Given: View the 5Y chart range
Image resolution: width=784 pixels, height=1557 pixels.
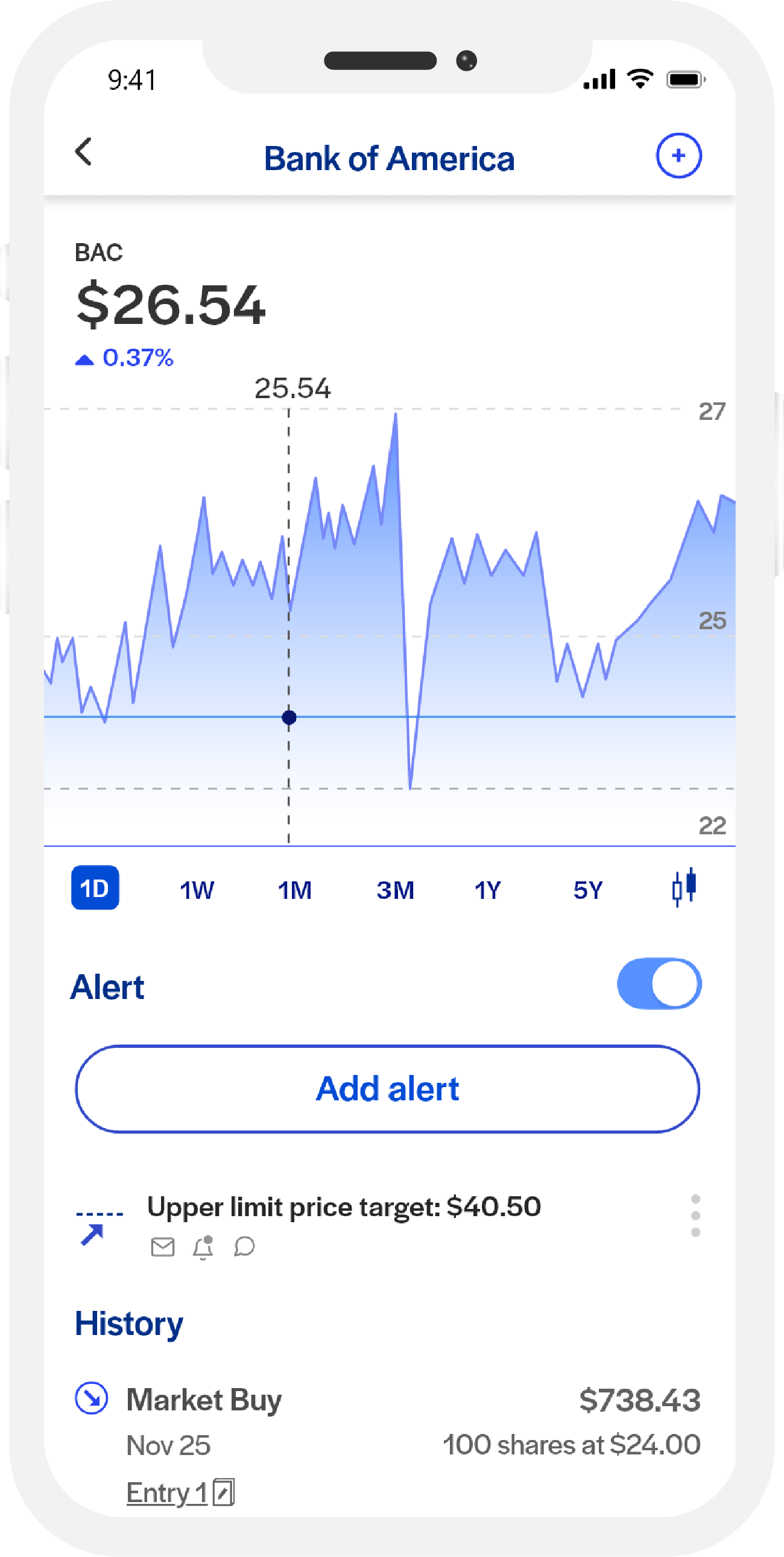Looking at the screenshot, I should click(587, 890).
